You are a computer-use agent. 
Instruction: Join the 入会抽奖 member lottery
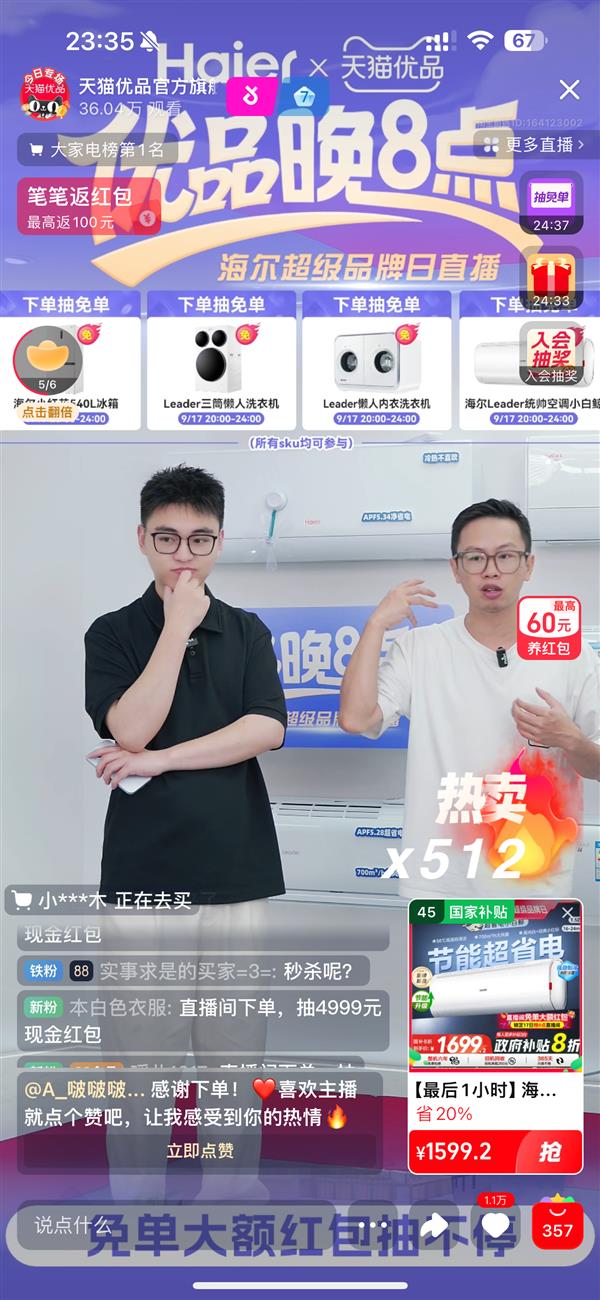(553, 354)
